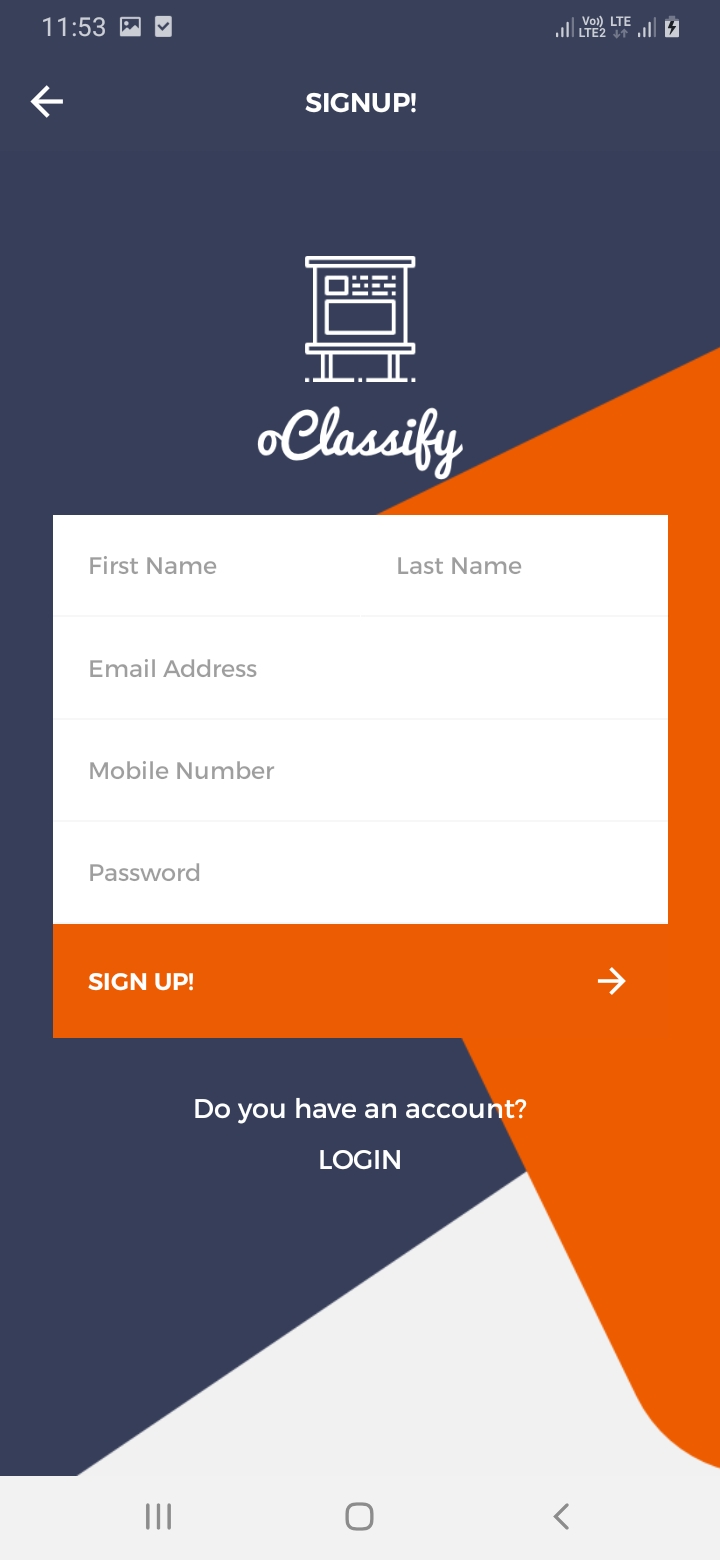Select the clock showing 11:53
Screen dimensions: 720x1560
click(x=74, y=27)
